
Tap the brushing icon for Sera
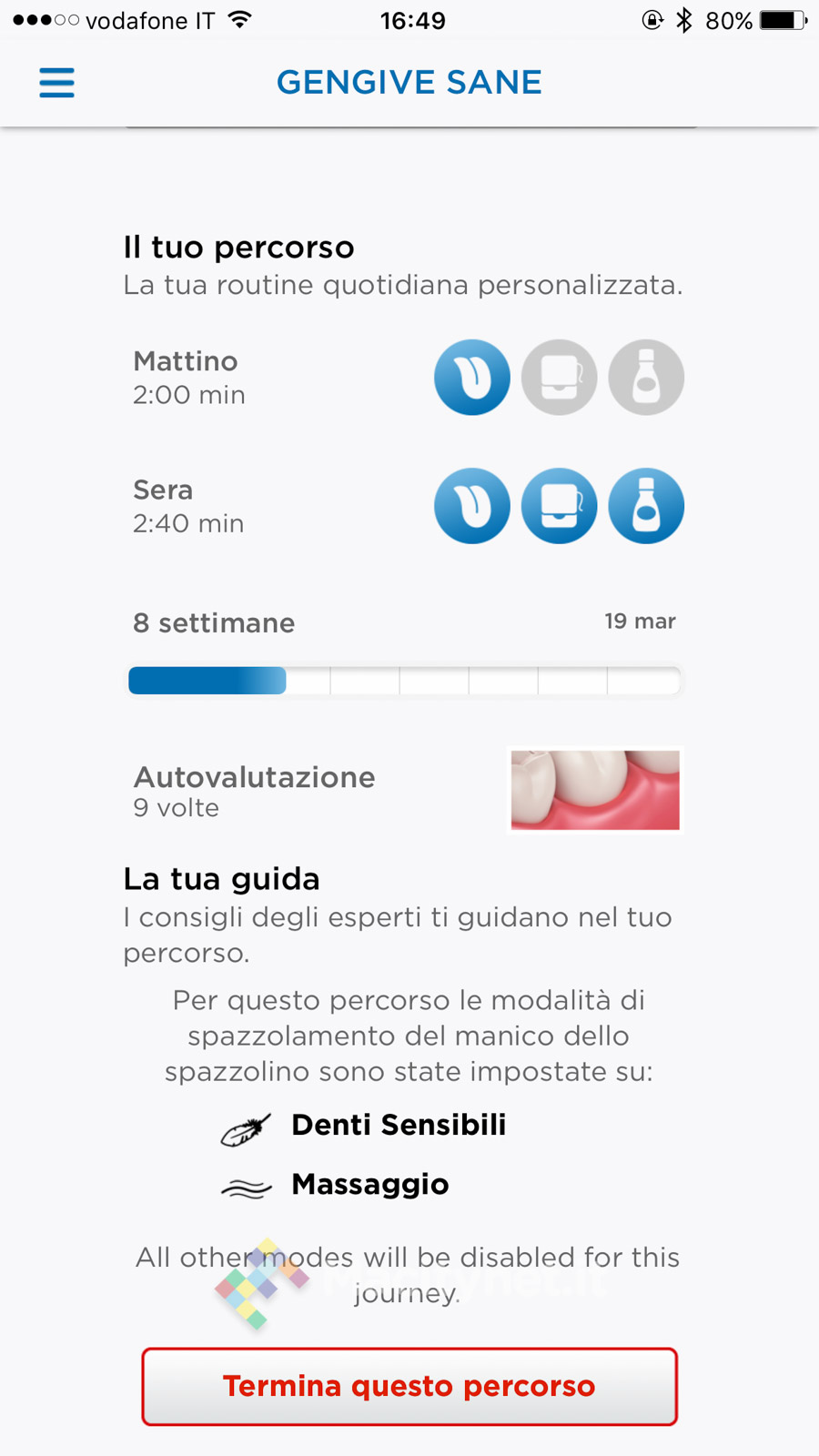coord(472,506)
